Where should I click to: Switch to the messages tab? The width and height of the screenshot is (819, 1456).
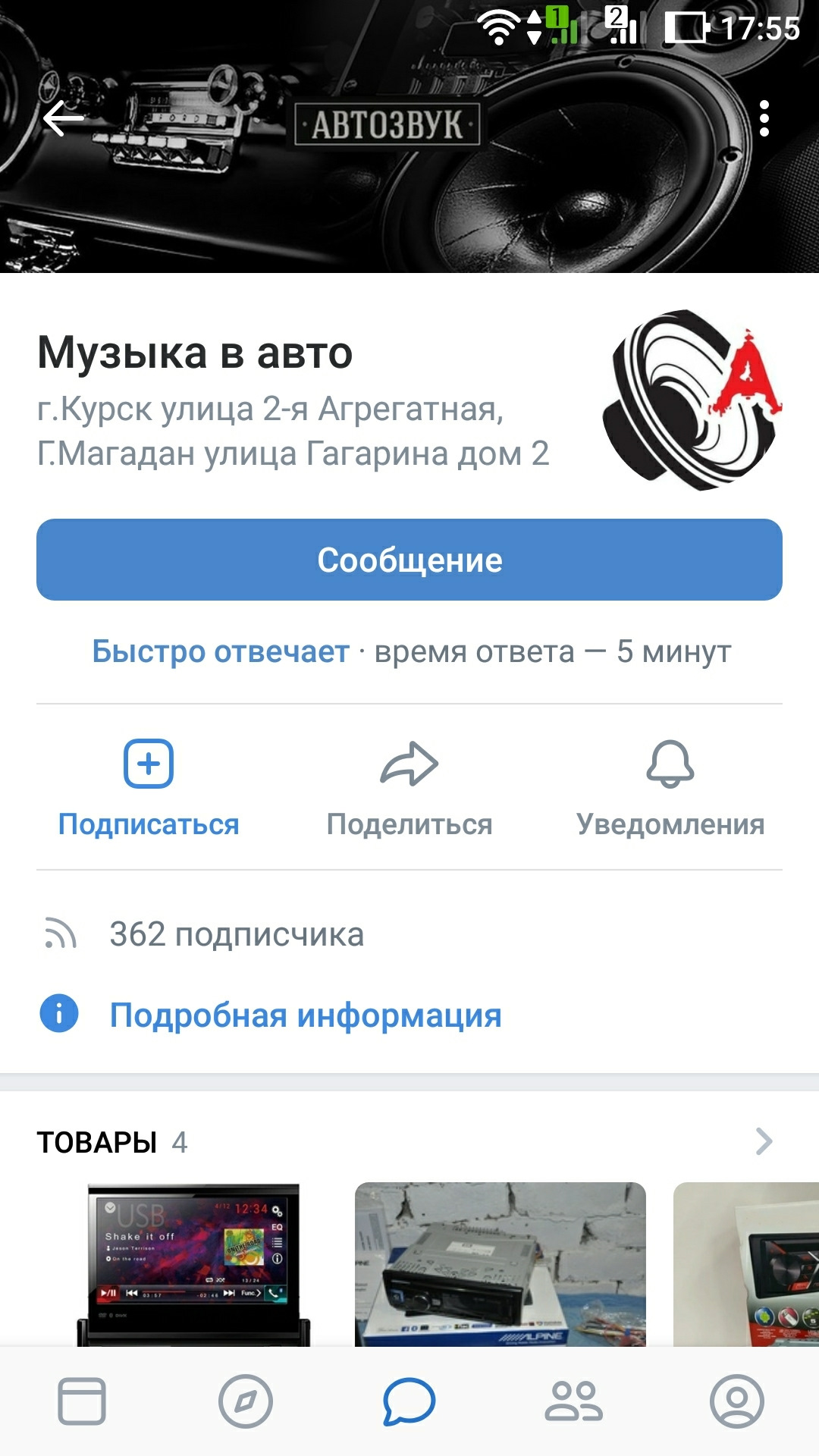point(409,1401)
